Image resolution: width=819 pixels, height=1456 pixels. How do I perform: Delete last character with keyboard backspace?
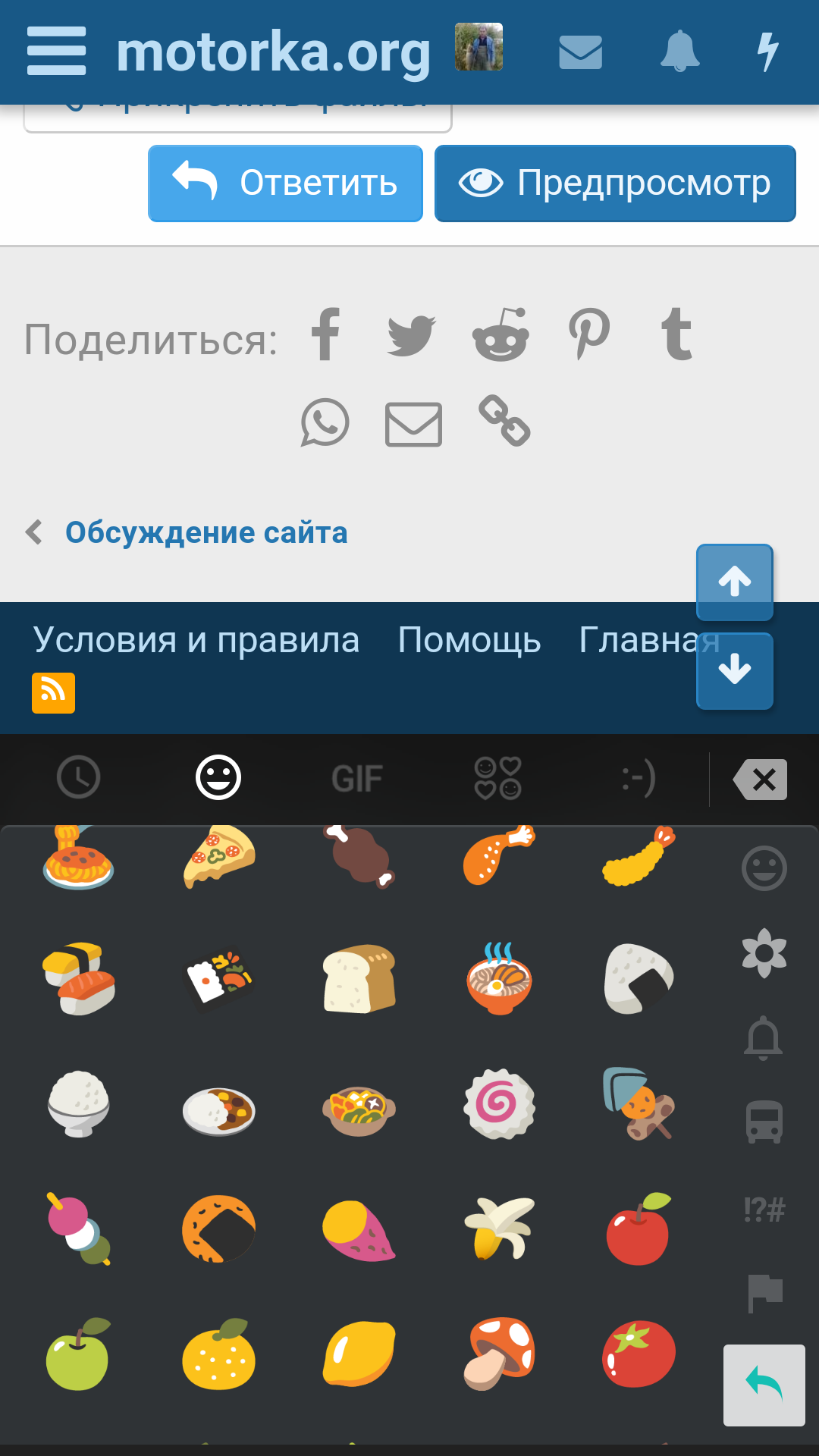tap(761, 779)
